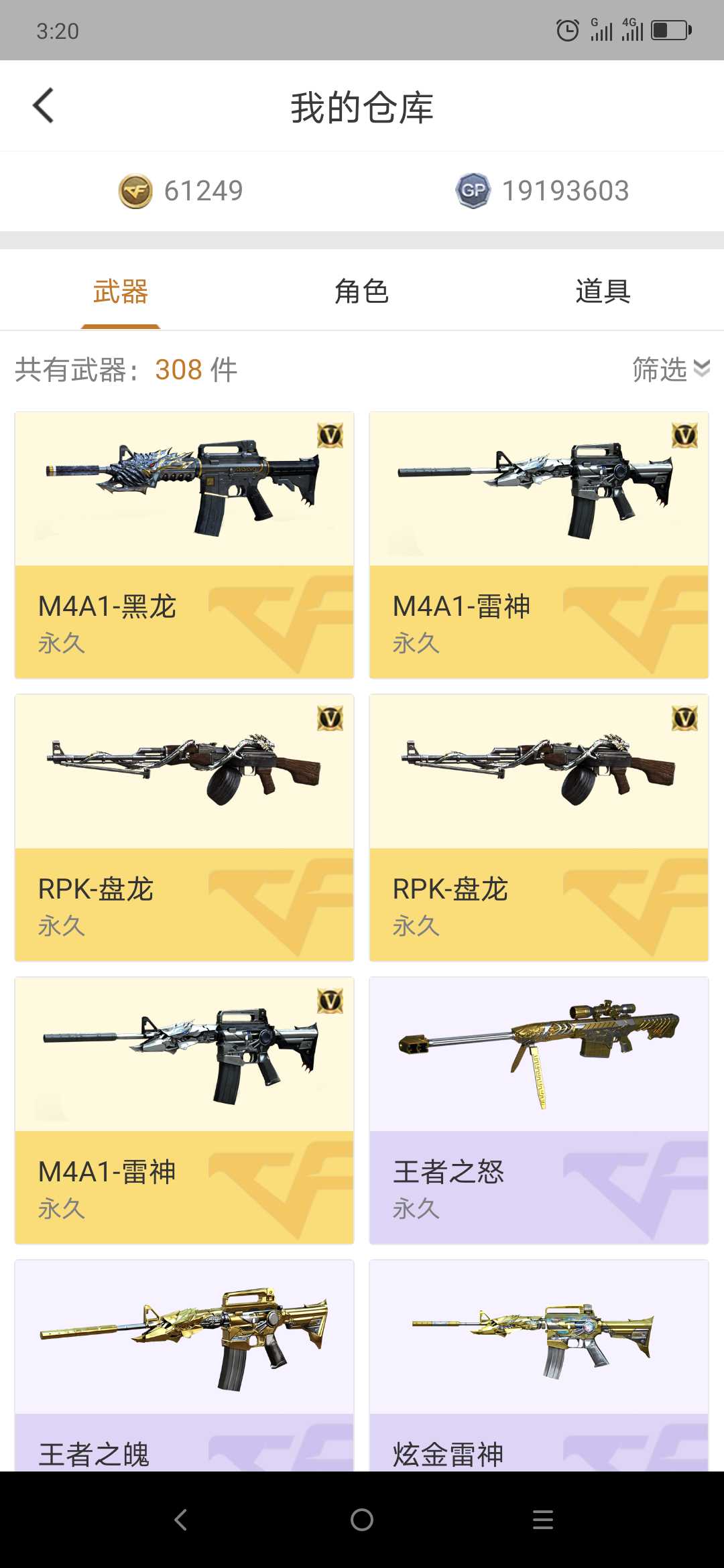724x1568 pixels.
Task: Tap the system home button
Action: (x=362, y=1520)
